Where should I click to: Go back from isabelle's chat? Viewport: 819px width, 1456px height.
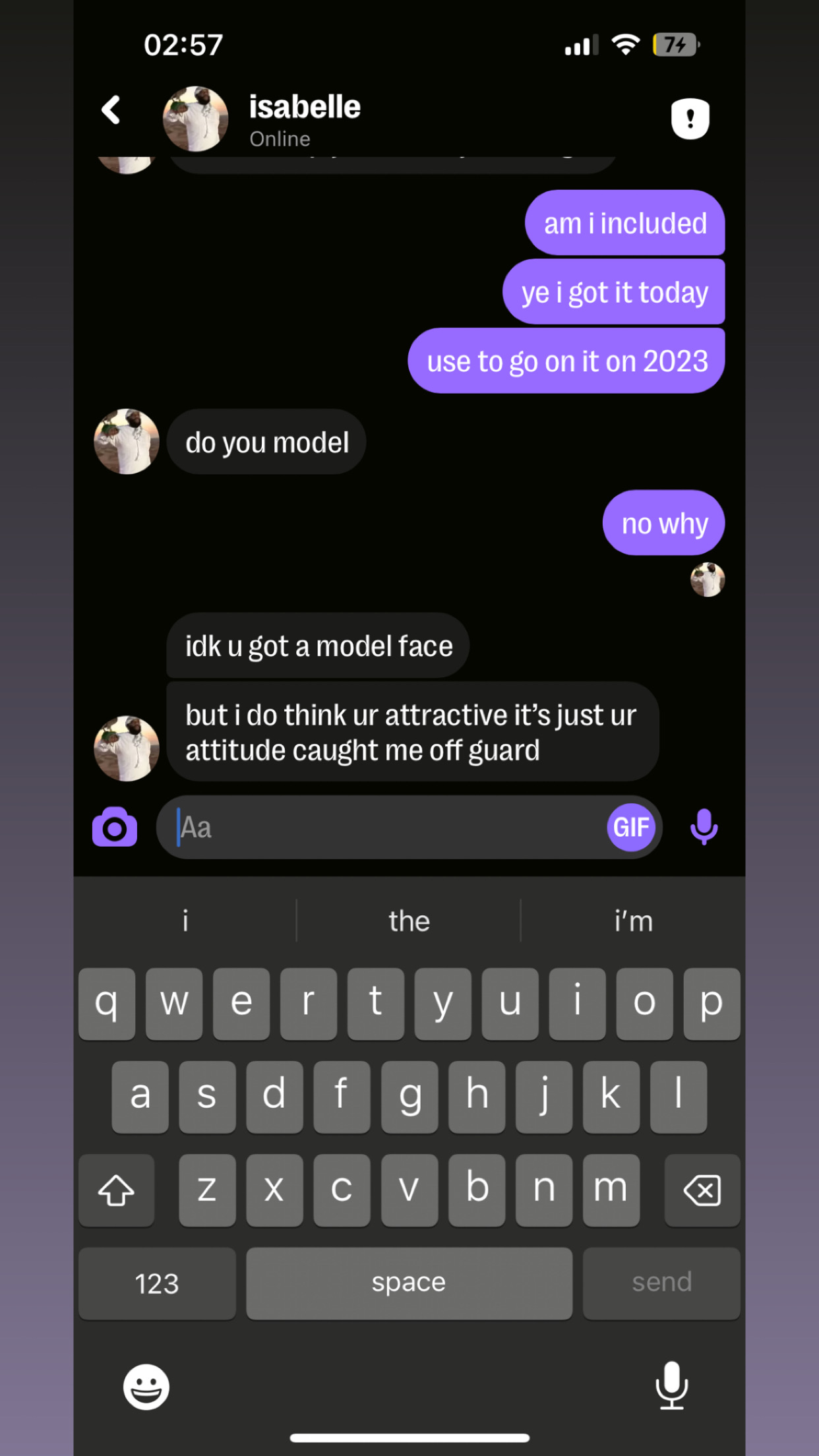(x=111, y=110)
